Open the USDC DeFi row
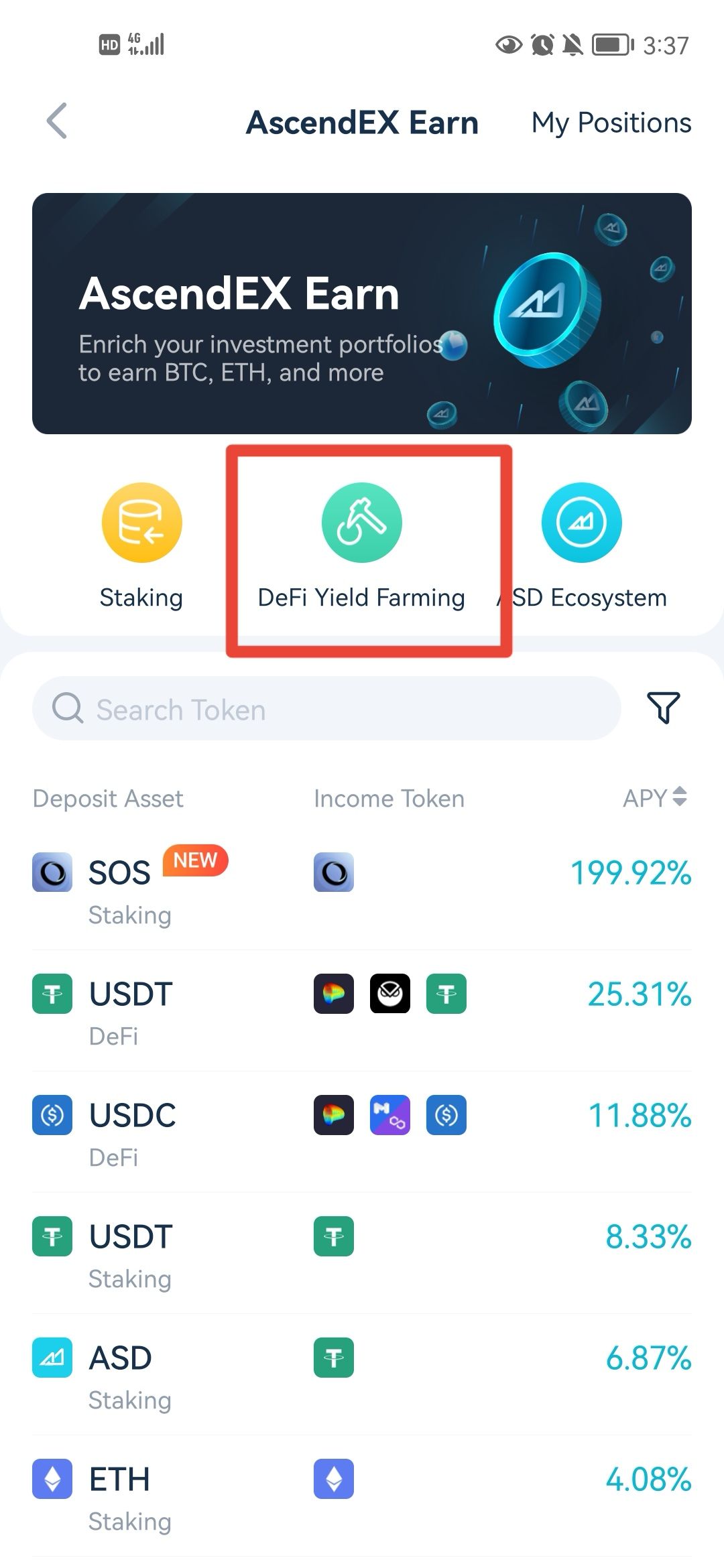The width and height of the screenshot is (724, 1568). 362,1132
